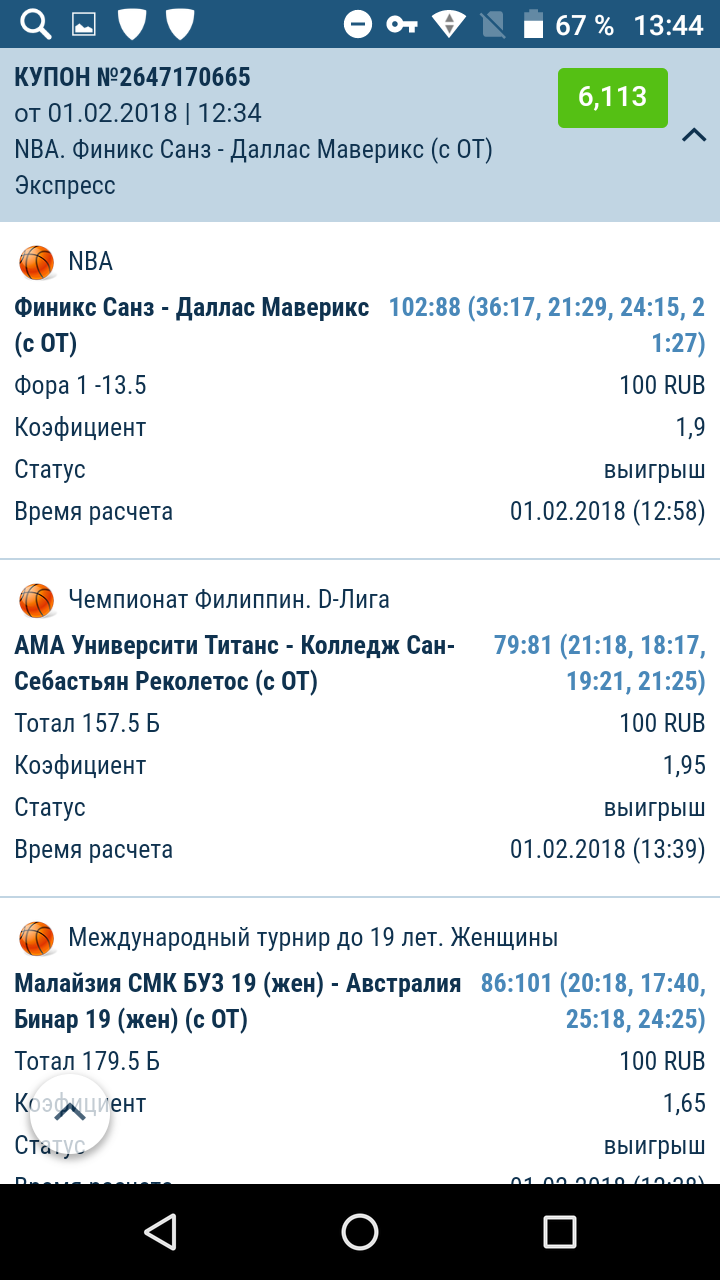Go to the system home screen
Viewport: 720px width, 1280px height.
360,1232
